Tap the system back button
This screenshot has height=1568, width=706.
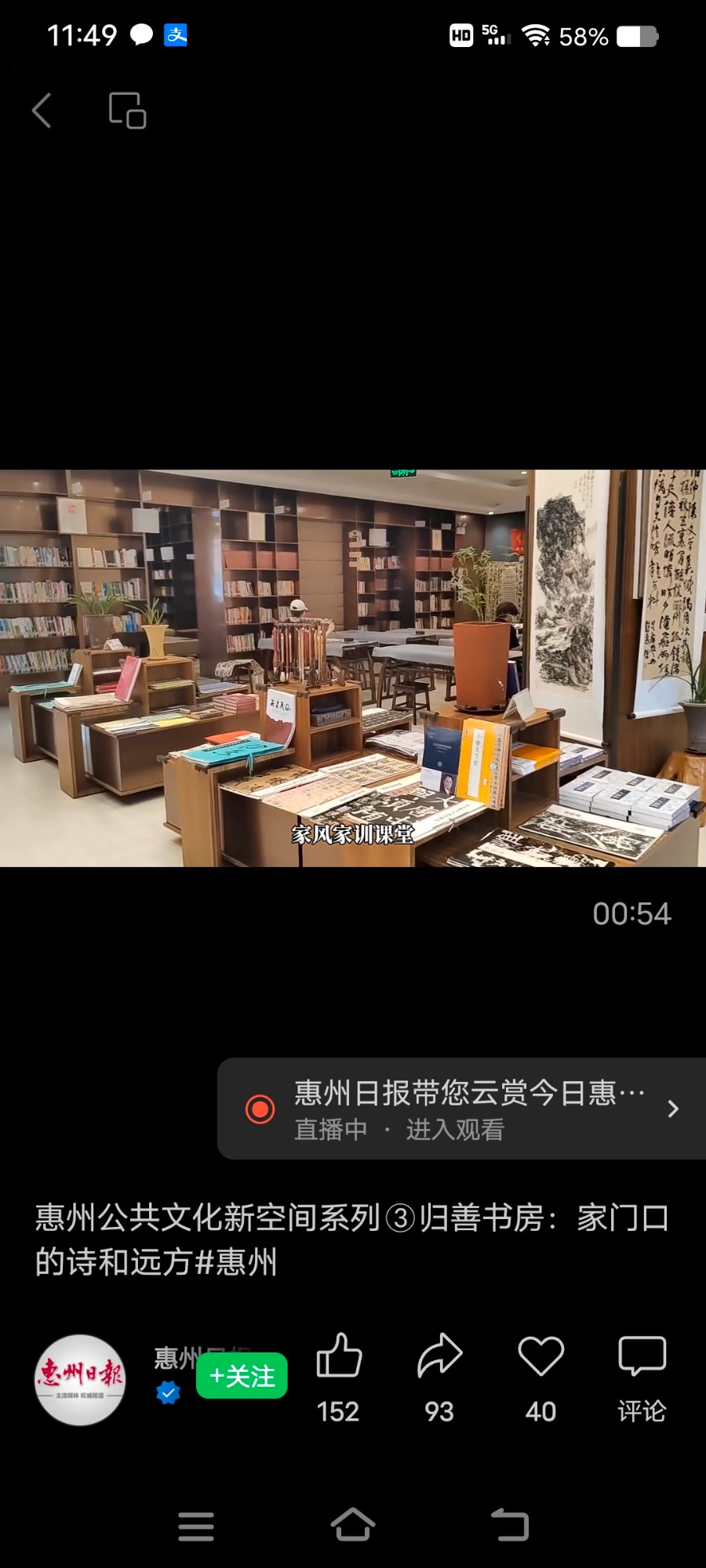pyautogui.click(x=510, y=1525)
